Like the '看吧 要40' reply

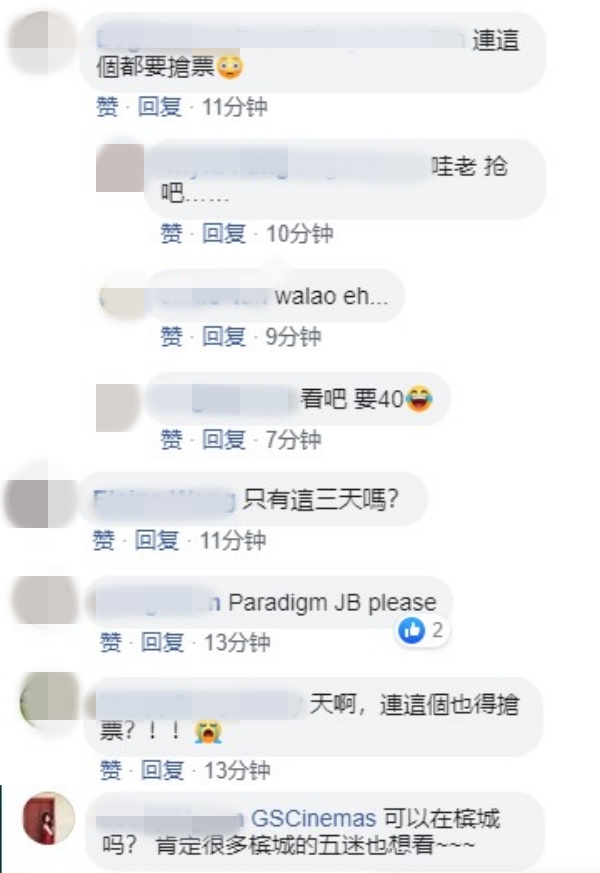pos(172,439)
